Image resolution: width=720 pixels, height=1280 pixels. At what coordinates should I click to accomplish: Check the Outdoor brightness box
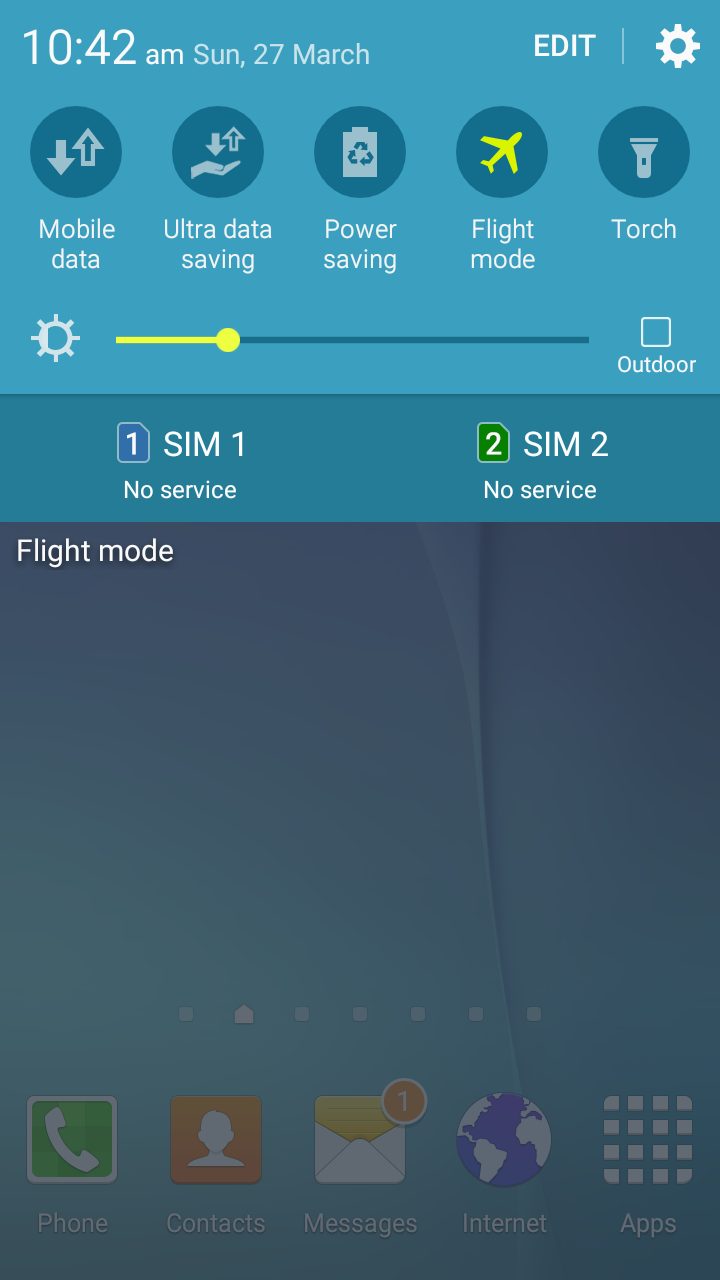coord(656,332)
